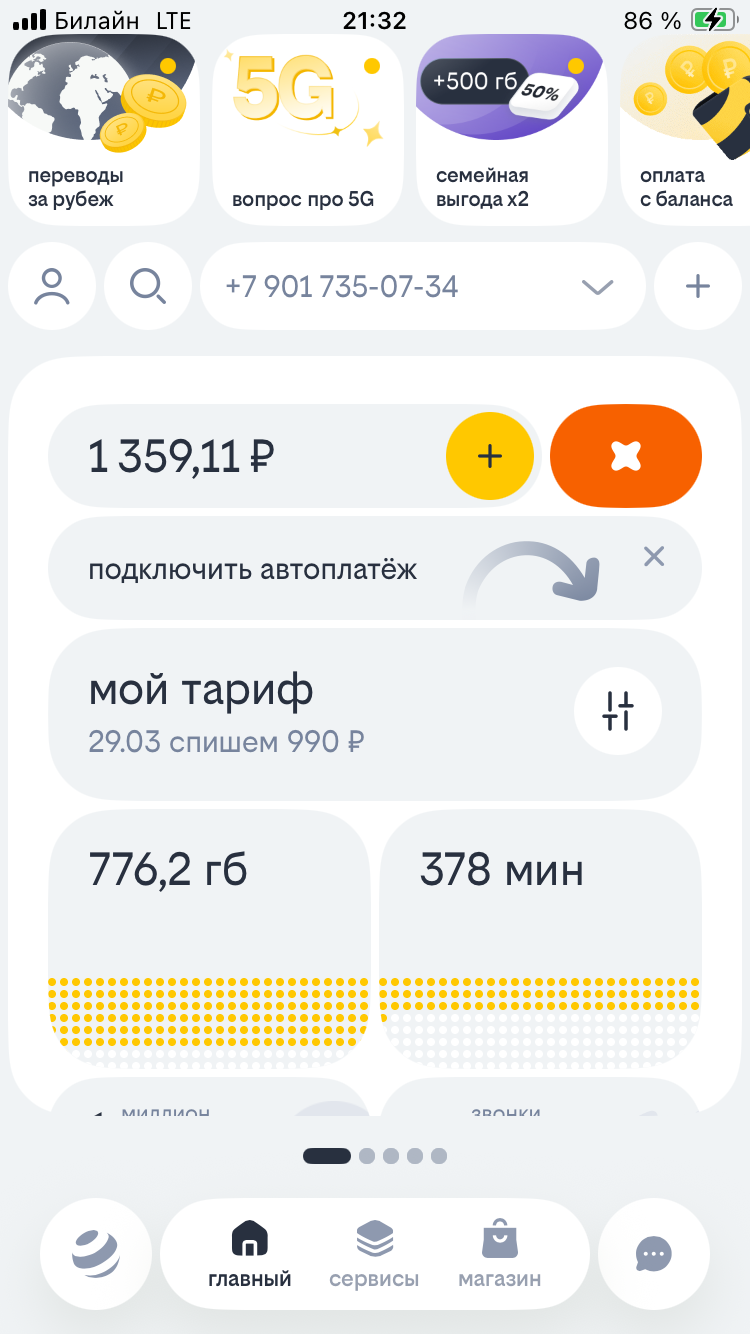Add a new number with plus icon

pos(697,287)
